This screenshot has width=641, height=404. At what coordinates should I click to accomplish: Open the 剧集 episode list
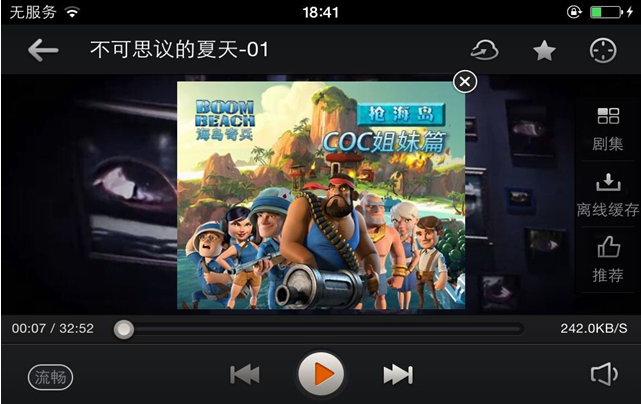[607, 129]
